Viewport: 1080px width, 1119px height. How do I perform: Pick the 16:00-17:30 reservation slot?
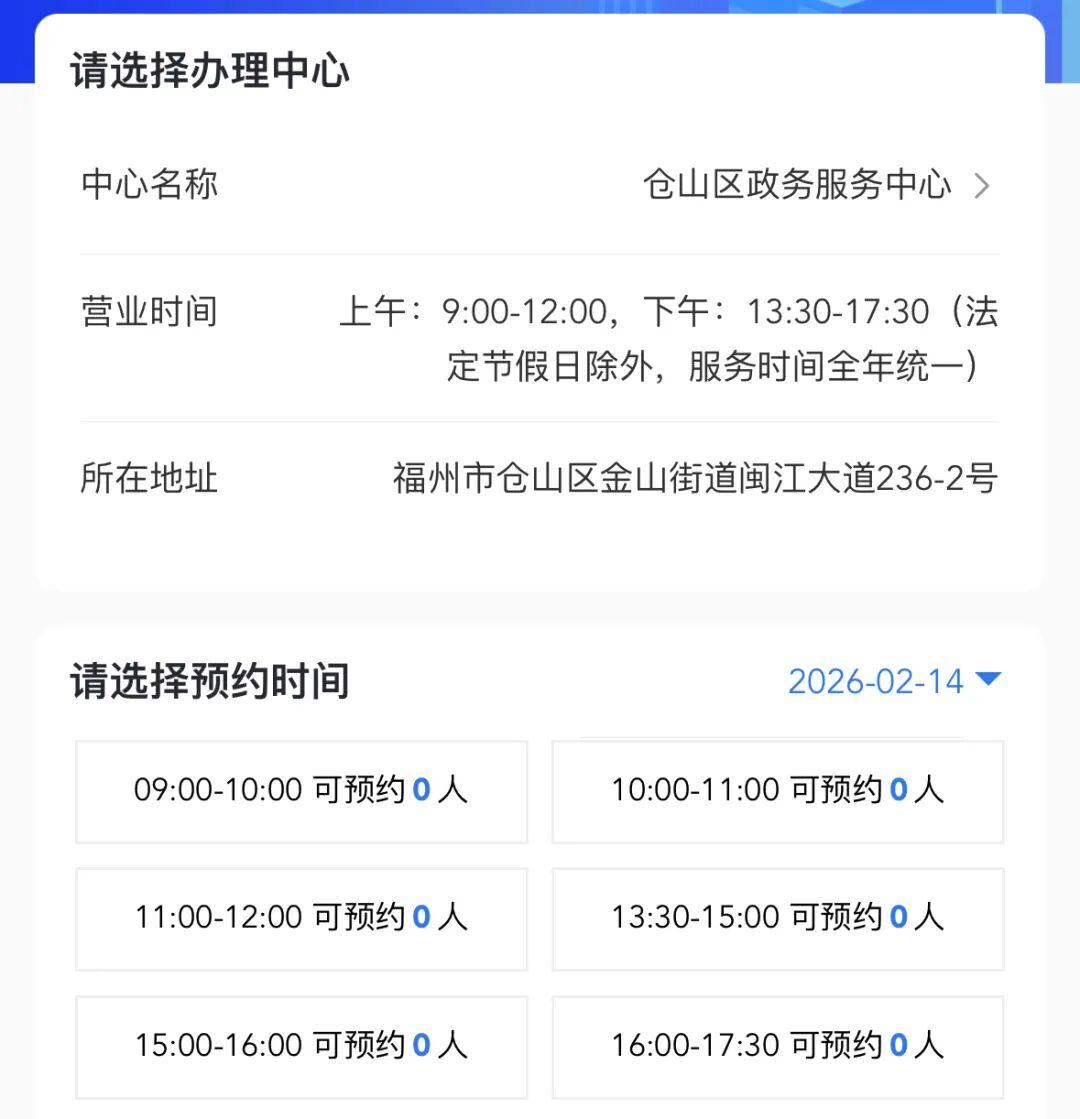pos(777,1047)
